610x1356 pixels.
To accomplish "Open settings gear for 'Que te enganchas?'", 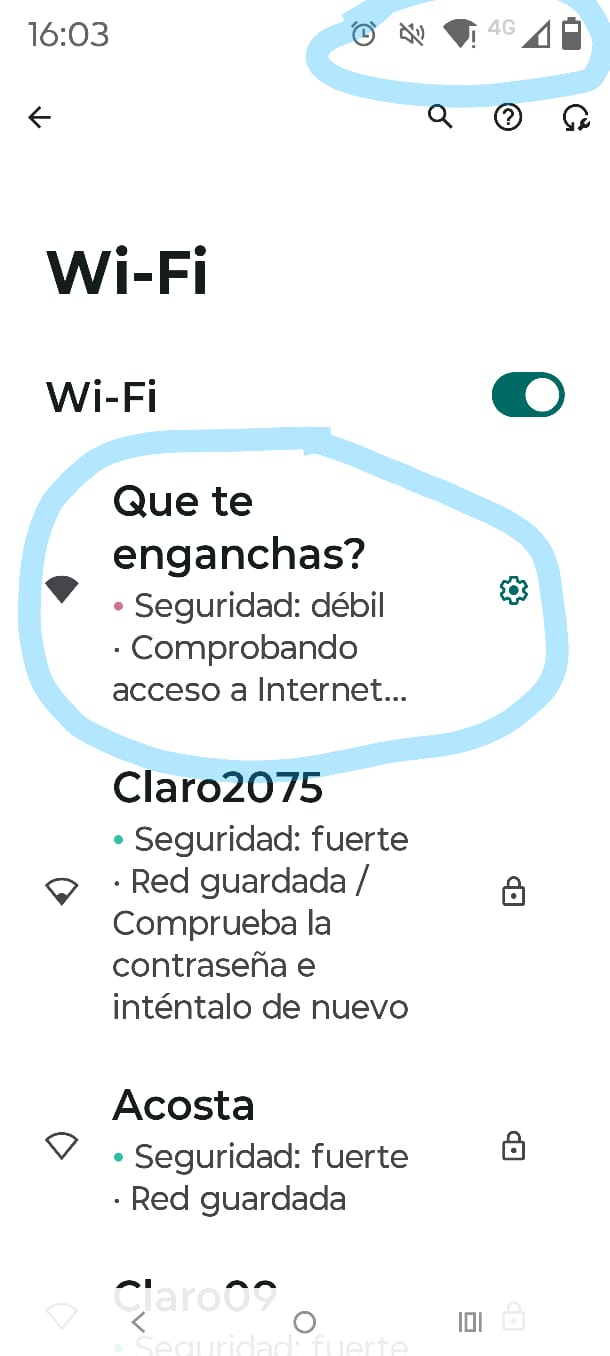I will [x=513, y=591].
